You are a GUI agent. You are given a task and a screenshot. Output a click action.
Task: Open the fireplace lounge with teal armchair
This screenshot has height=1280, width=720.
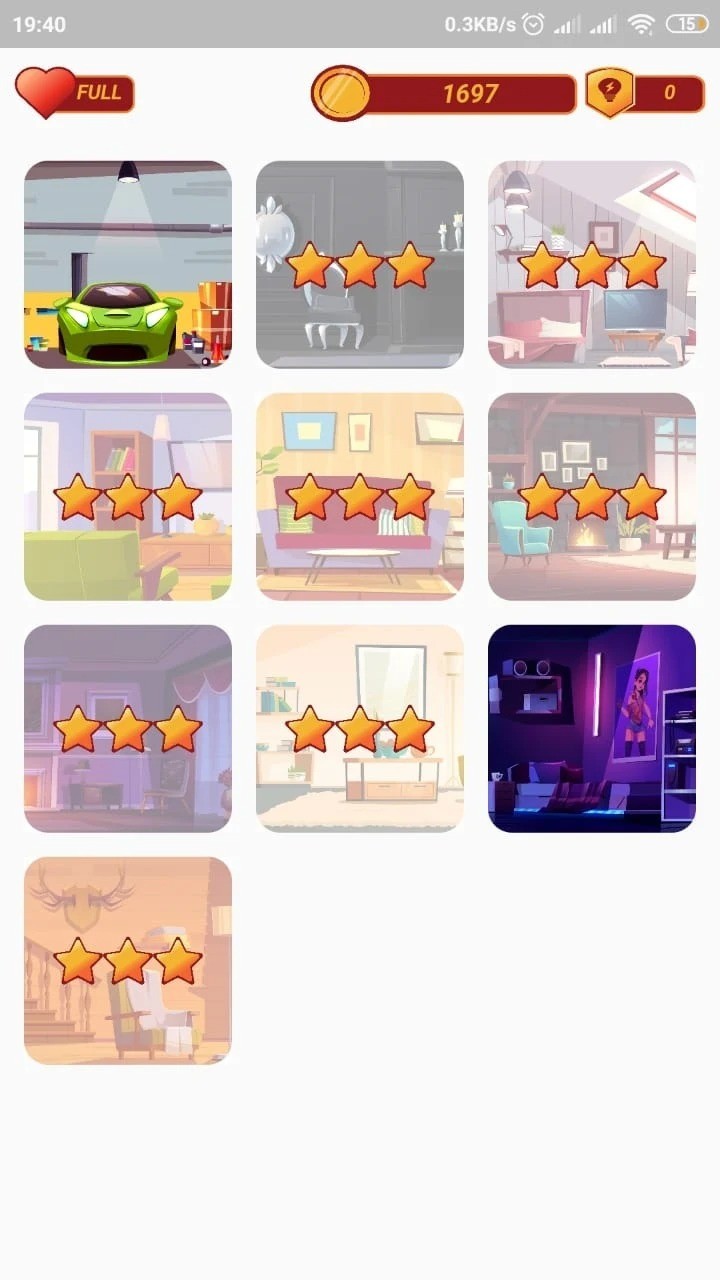pyautogui.click(x=591, y=496)
